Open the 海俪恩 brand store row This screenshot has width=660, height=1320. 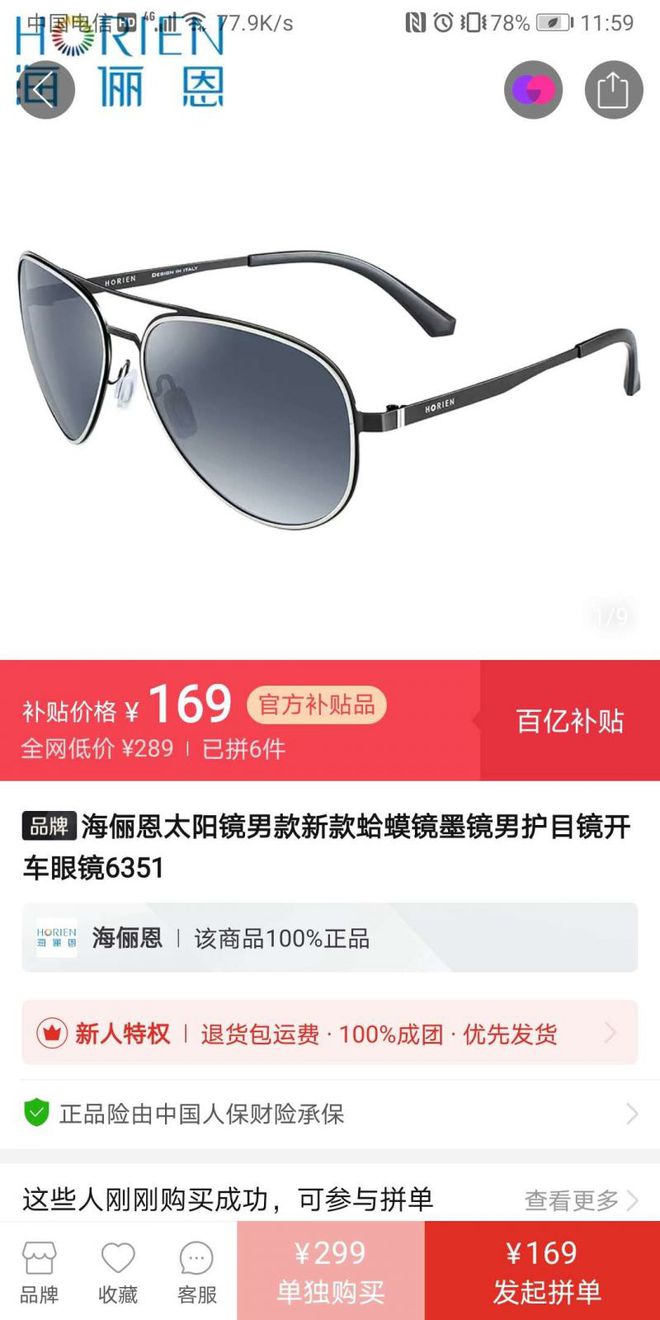[330, 938]
